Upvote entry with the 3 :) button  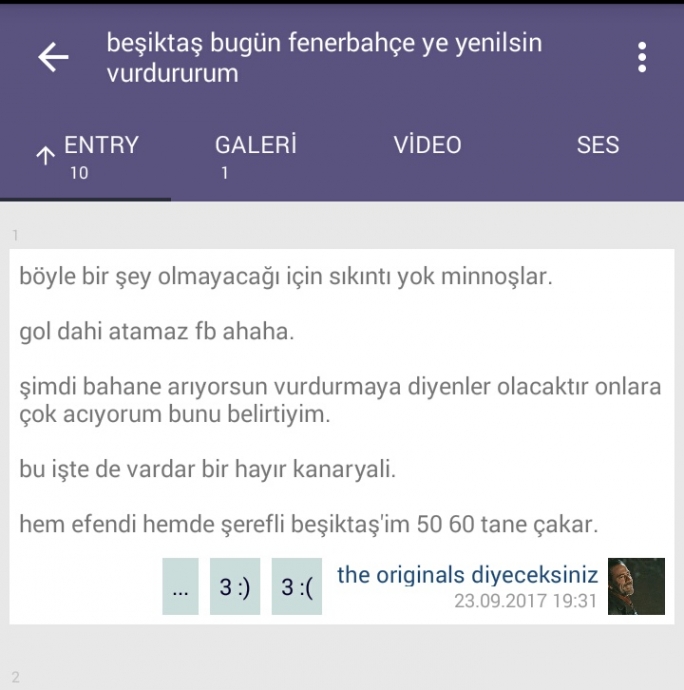(x=235, y=587)
